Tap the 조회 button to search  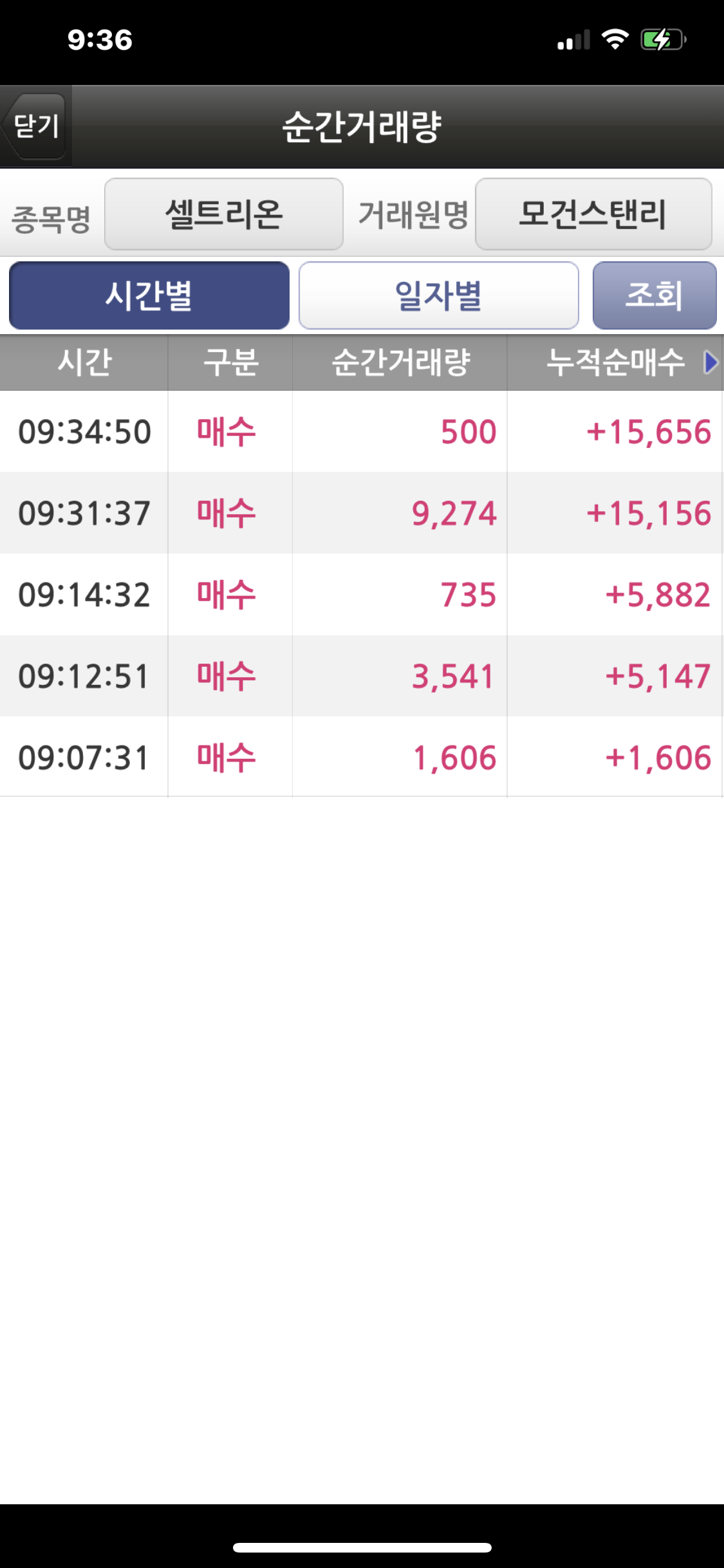654,295
